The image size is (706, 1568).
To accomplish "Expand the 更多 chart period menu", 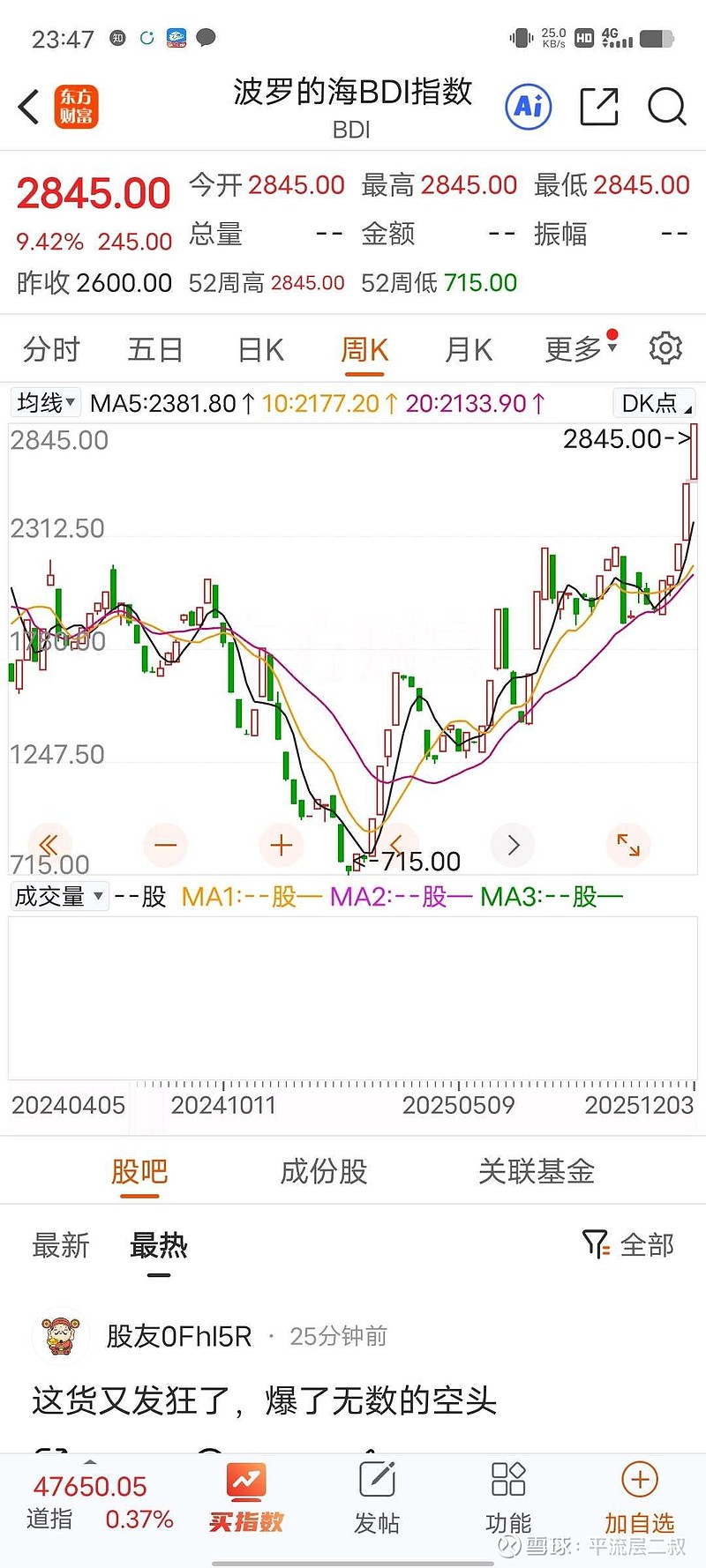I will coord(581,349).
